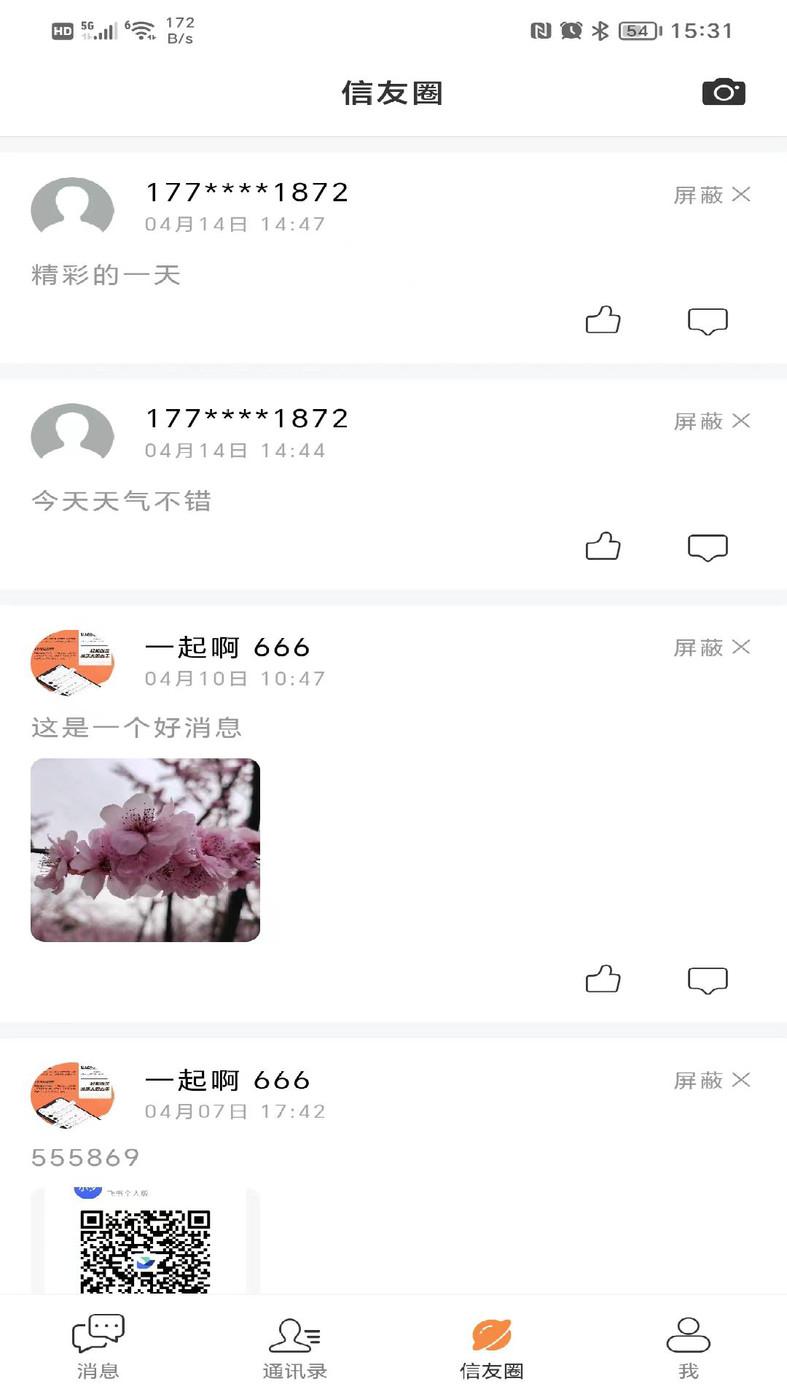Viewport: 787px width, 1400px height.
Task: Open the camera to post a new moment
Action: (x=724, y=92)
